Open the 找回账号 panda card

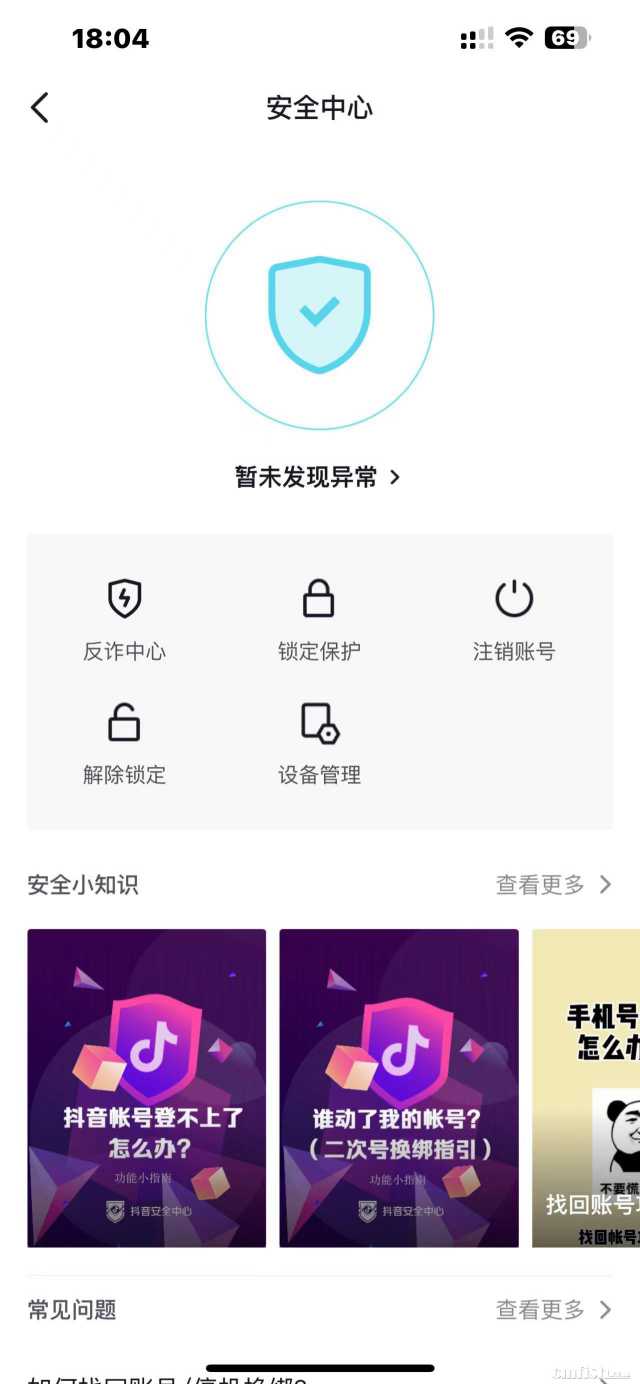(x=588, y=1088)
